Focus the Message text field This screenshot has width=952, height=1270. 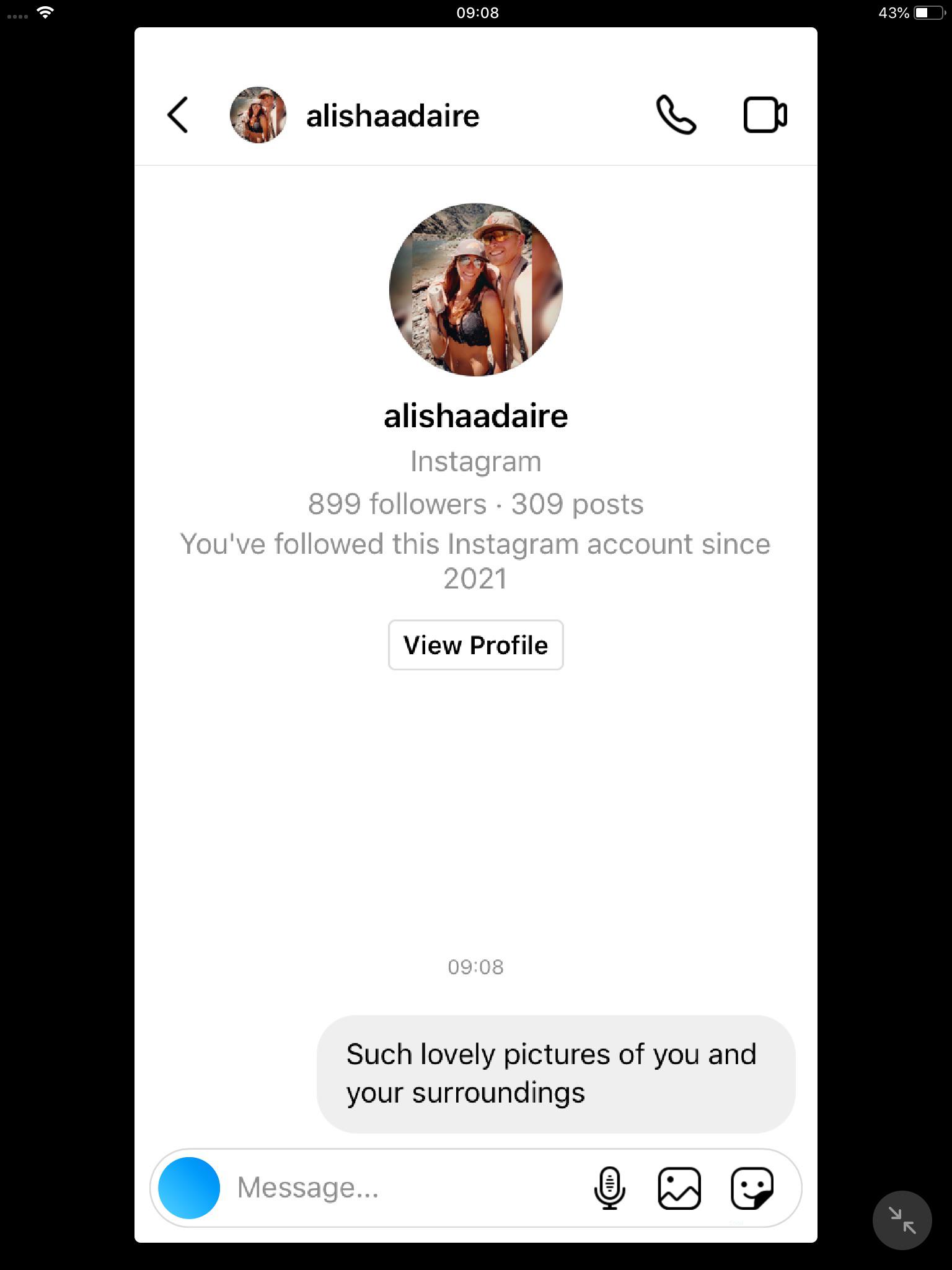[x=397, y=1188]
